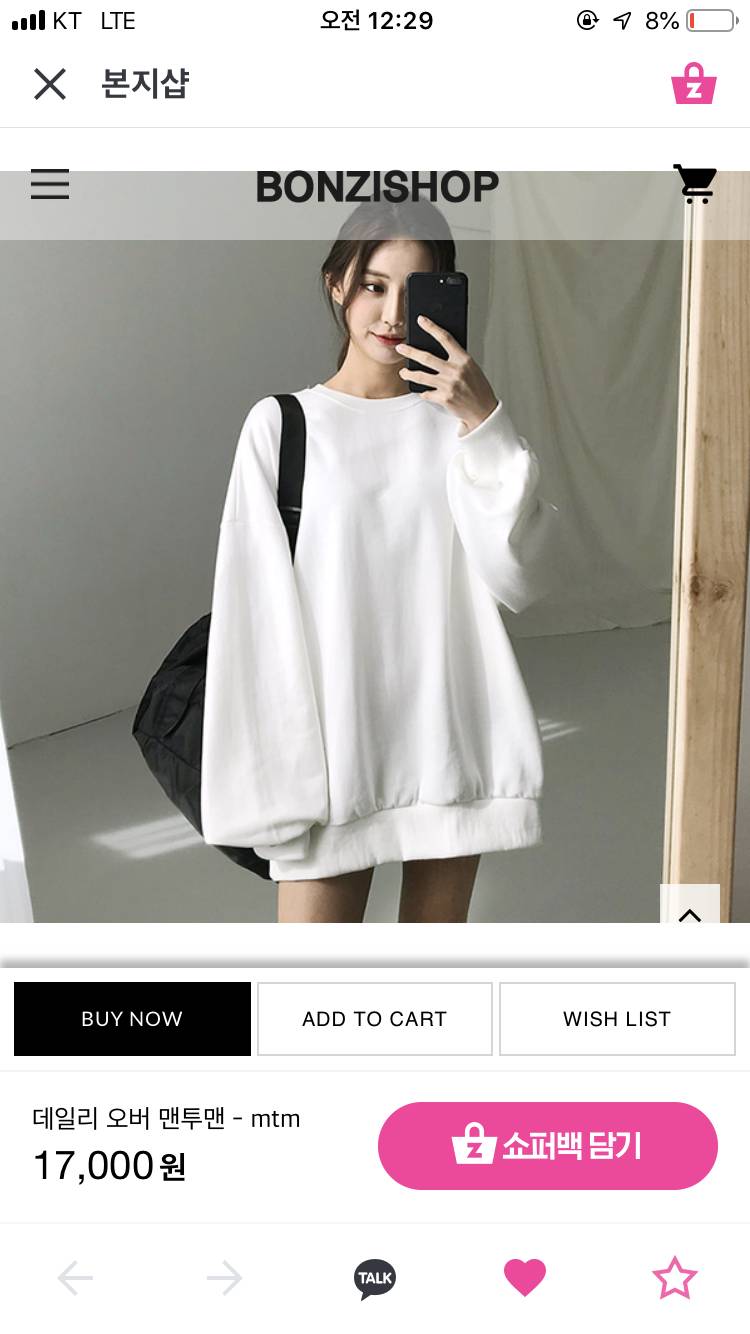750x1334 pixels.
Task: Open the pink Z shopping bag
Action: click(693, 84)
